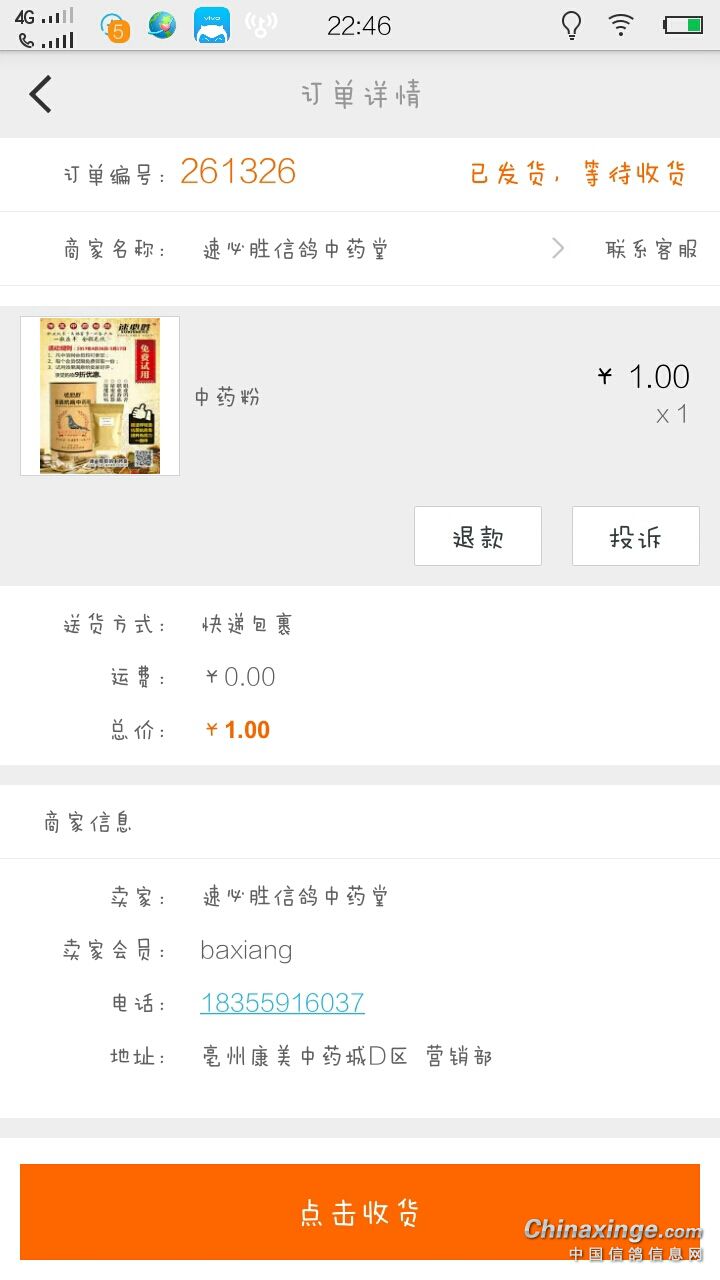Go back from the order details page
Screen dimensions: 720x1280
[x=41, y=95]
